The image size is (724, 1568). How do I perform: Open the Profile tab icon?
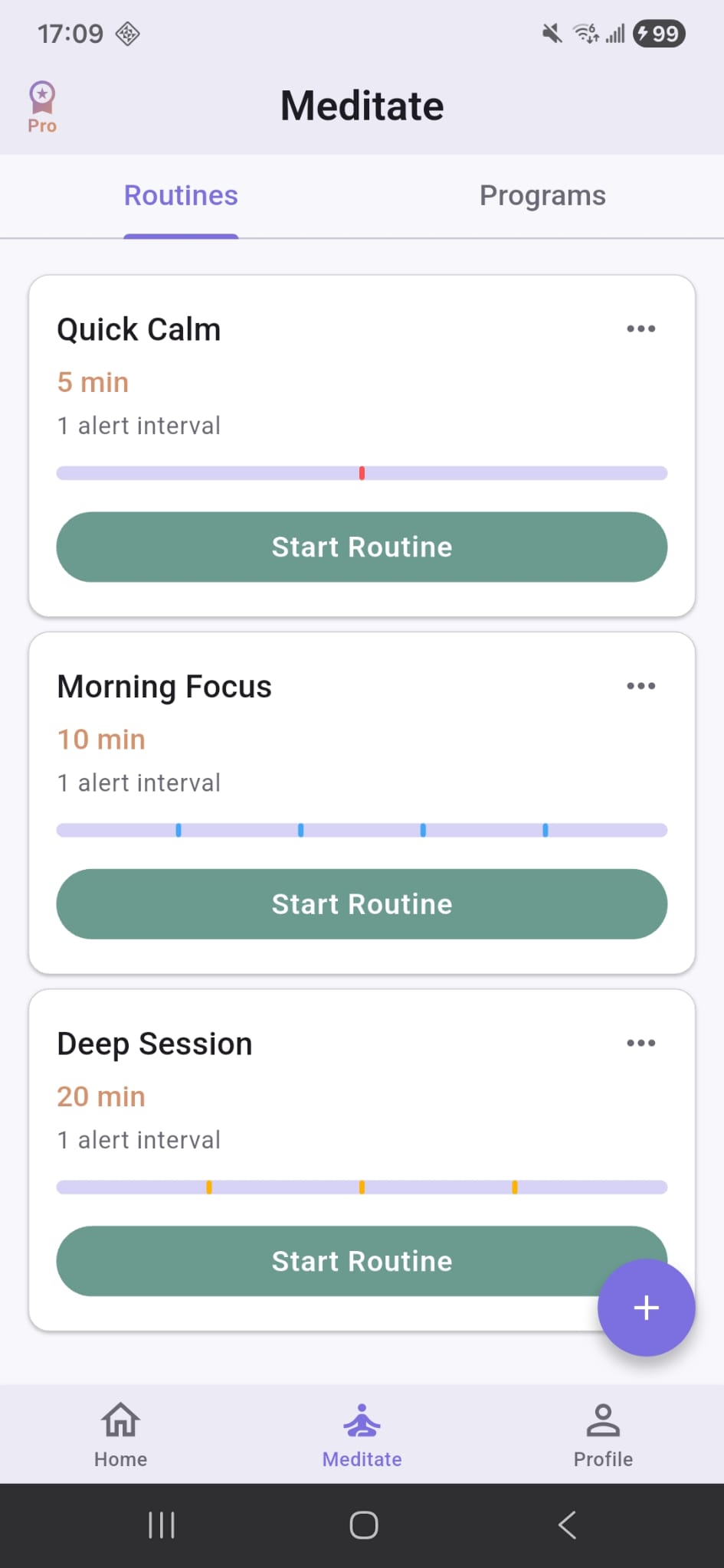(x=602, y=1421)
